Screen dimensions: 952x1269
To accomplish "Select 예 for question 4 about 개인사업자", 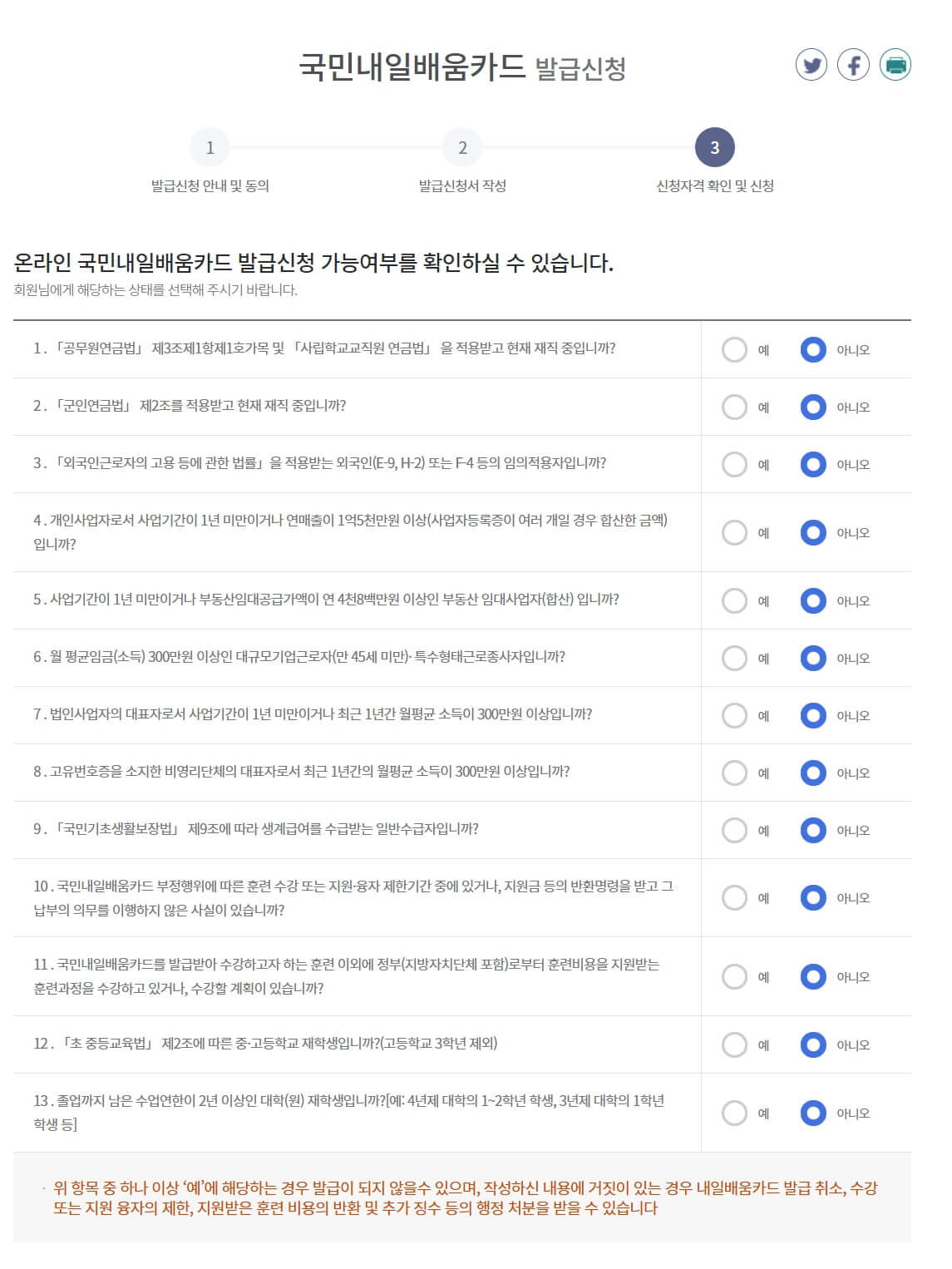I will 737,533.
